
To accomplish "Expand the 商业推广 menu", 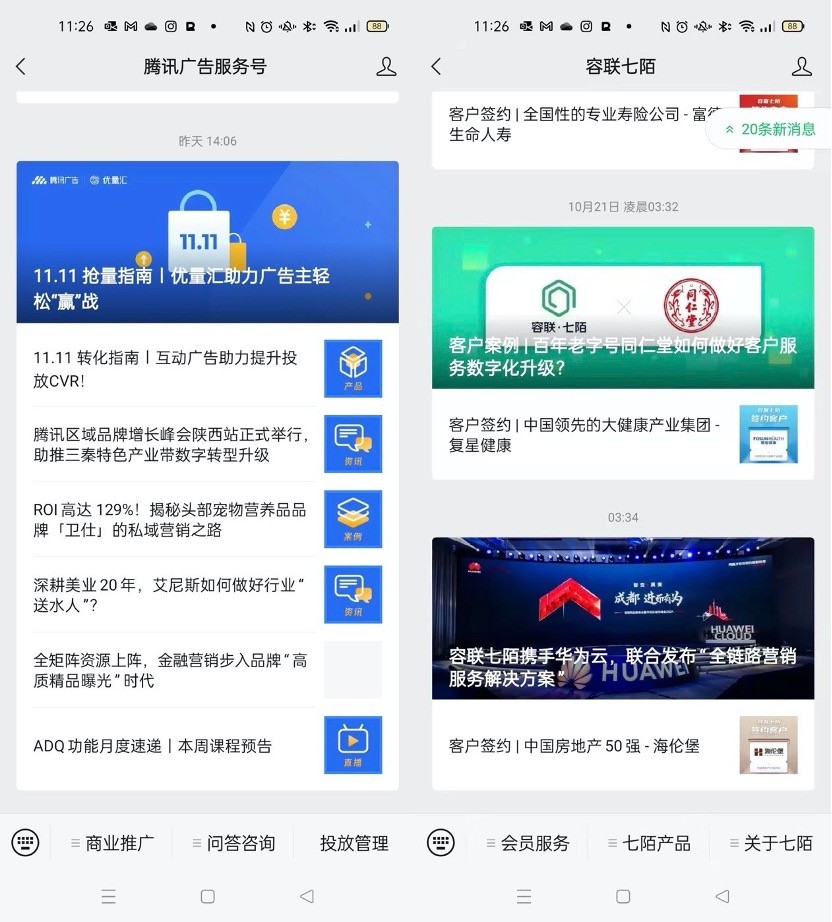I will pos(112,843).
